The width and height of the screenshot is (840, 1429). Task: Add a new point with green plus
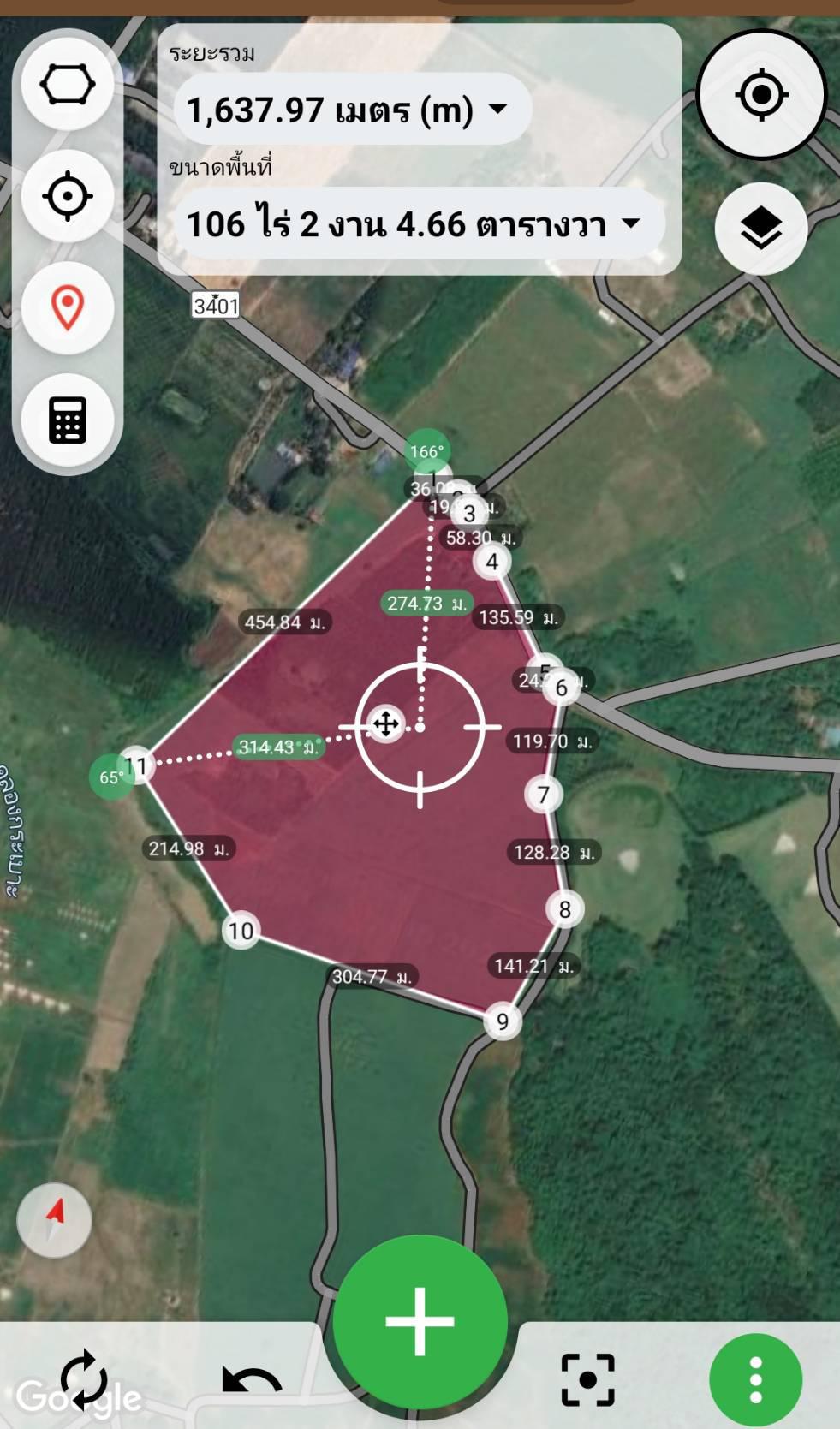tap(420, 1322)
